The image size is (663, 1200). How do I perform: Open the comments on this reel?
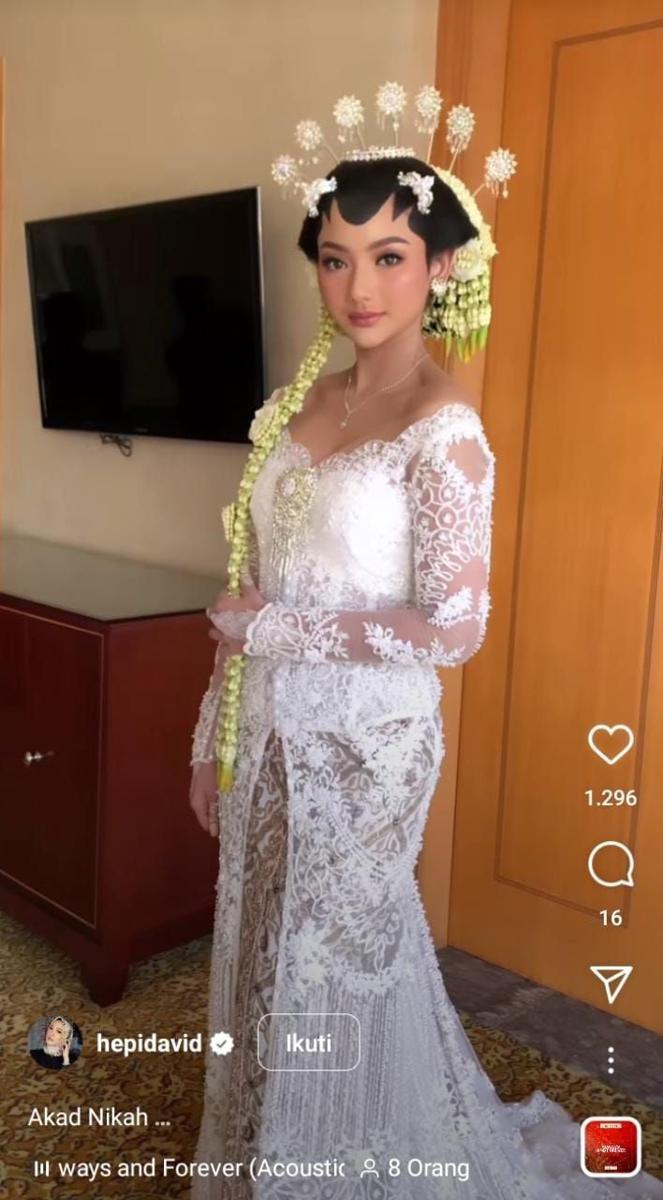point(610,866)
